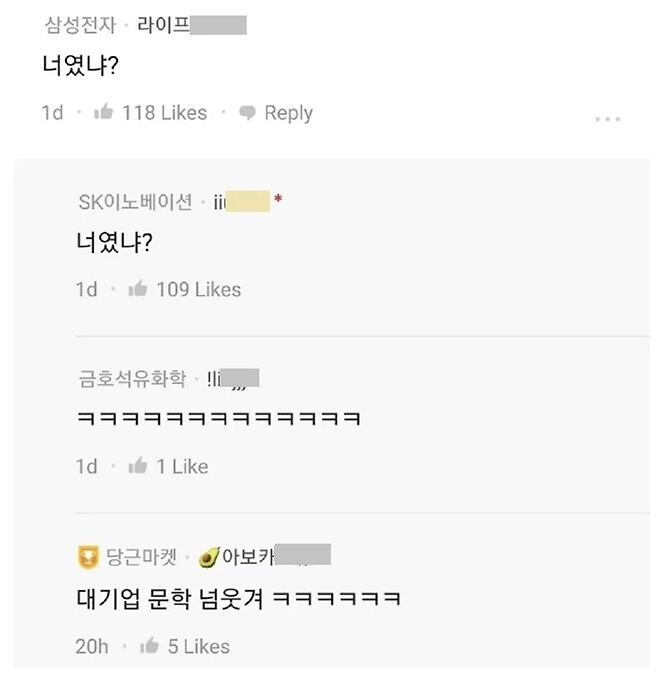The width and height of the screenshot is (658, 680).
Task: Like the 금호석유화학 reply
Action: pyautogui.click(x=138, y=466)
